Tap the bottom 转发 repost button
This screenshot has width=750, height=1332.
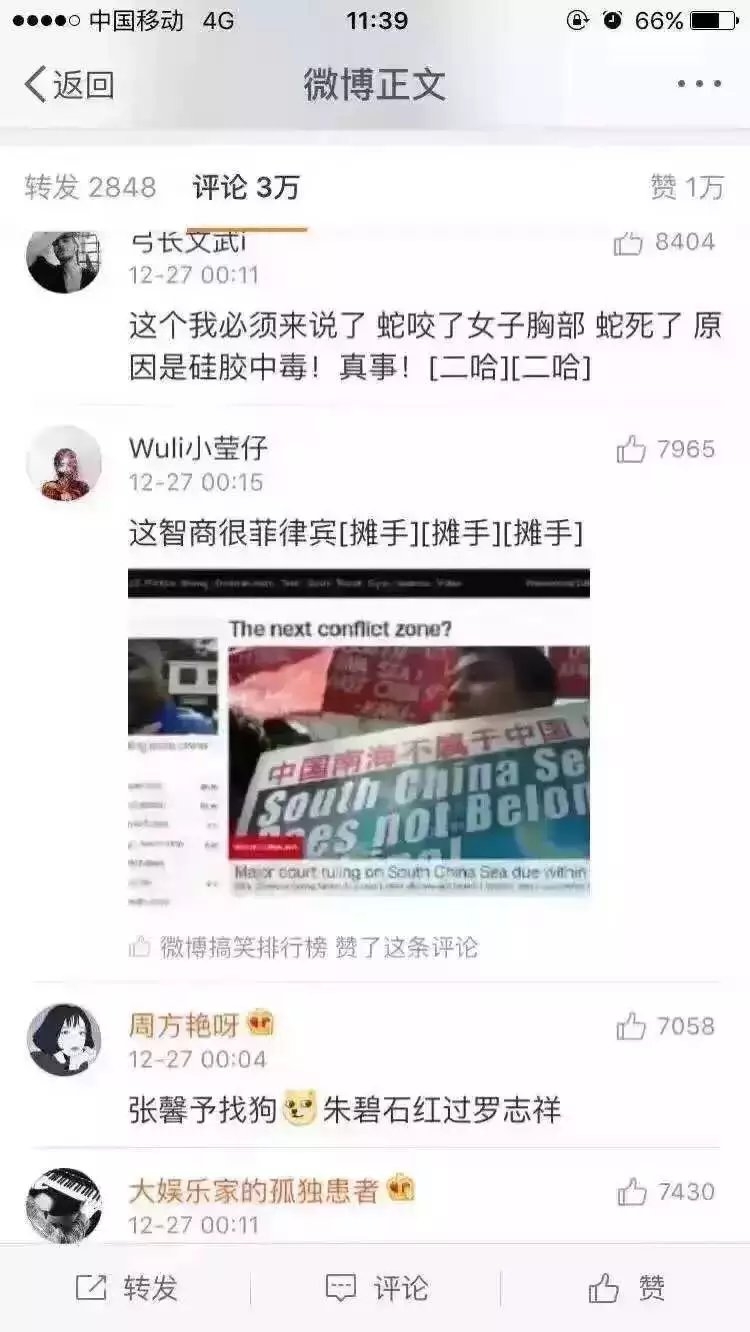pyautogui.click(x=126, y=1289)
